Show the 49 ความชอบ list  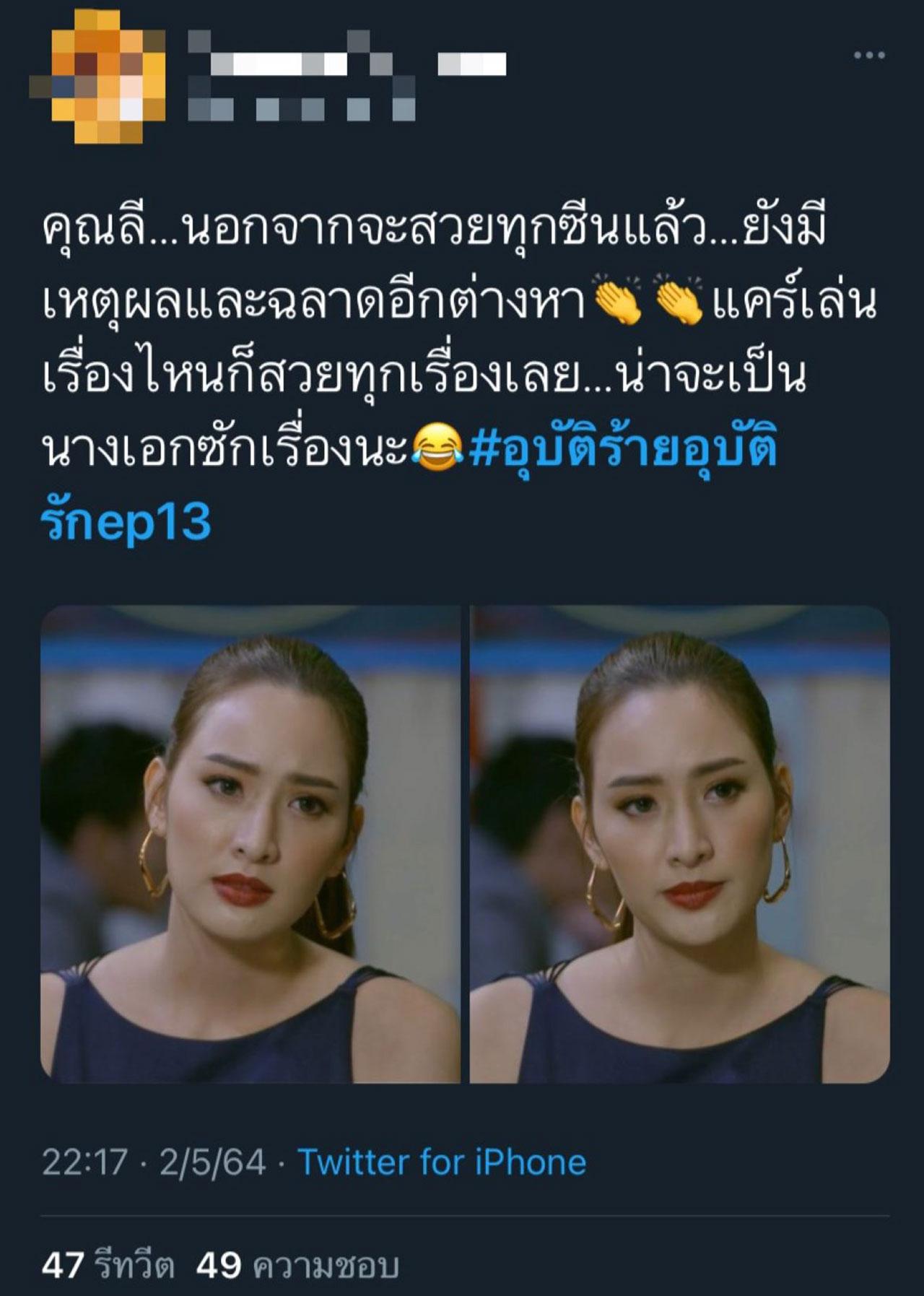[297, 1265]
